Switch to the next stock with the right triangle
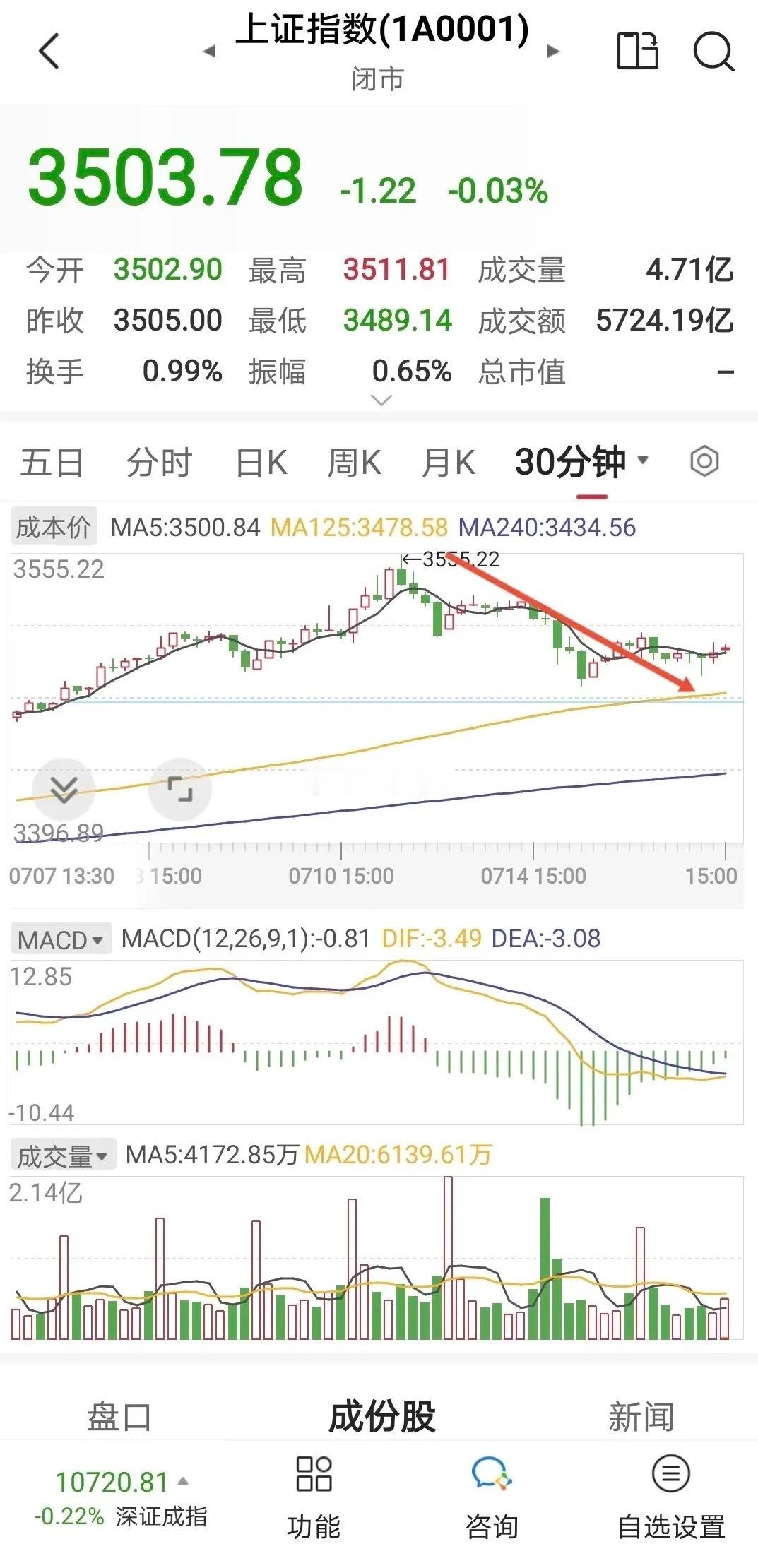The image size is (758, 1568). (x=554, y=51)
